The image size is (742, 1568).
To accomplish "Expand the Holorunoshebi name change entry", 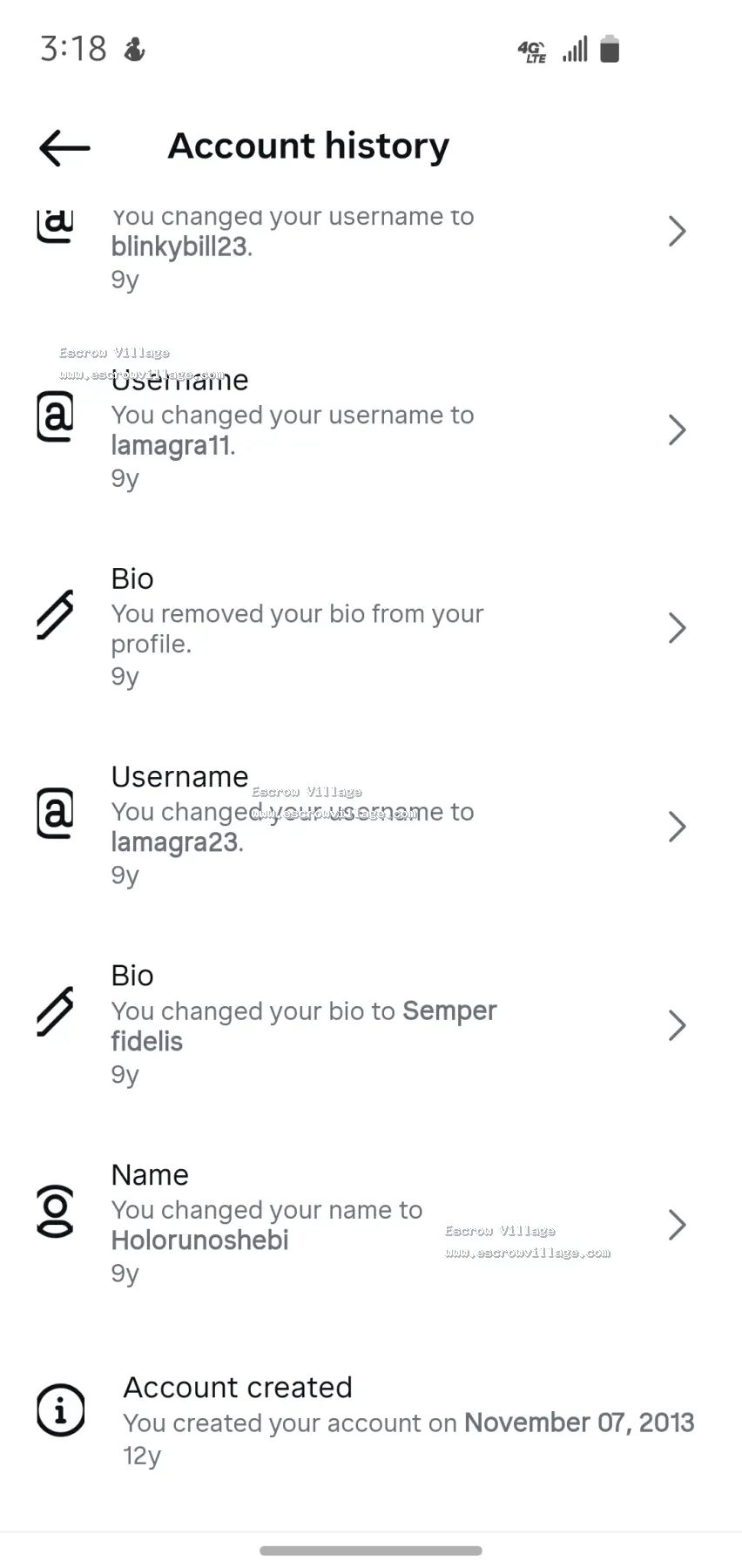I will (678, 1224).
